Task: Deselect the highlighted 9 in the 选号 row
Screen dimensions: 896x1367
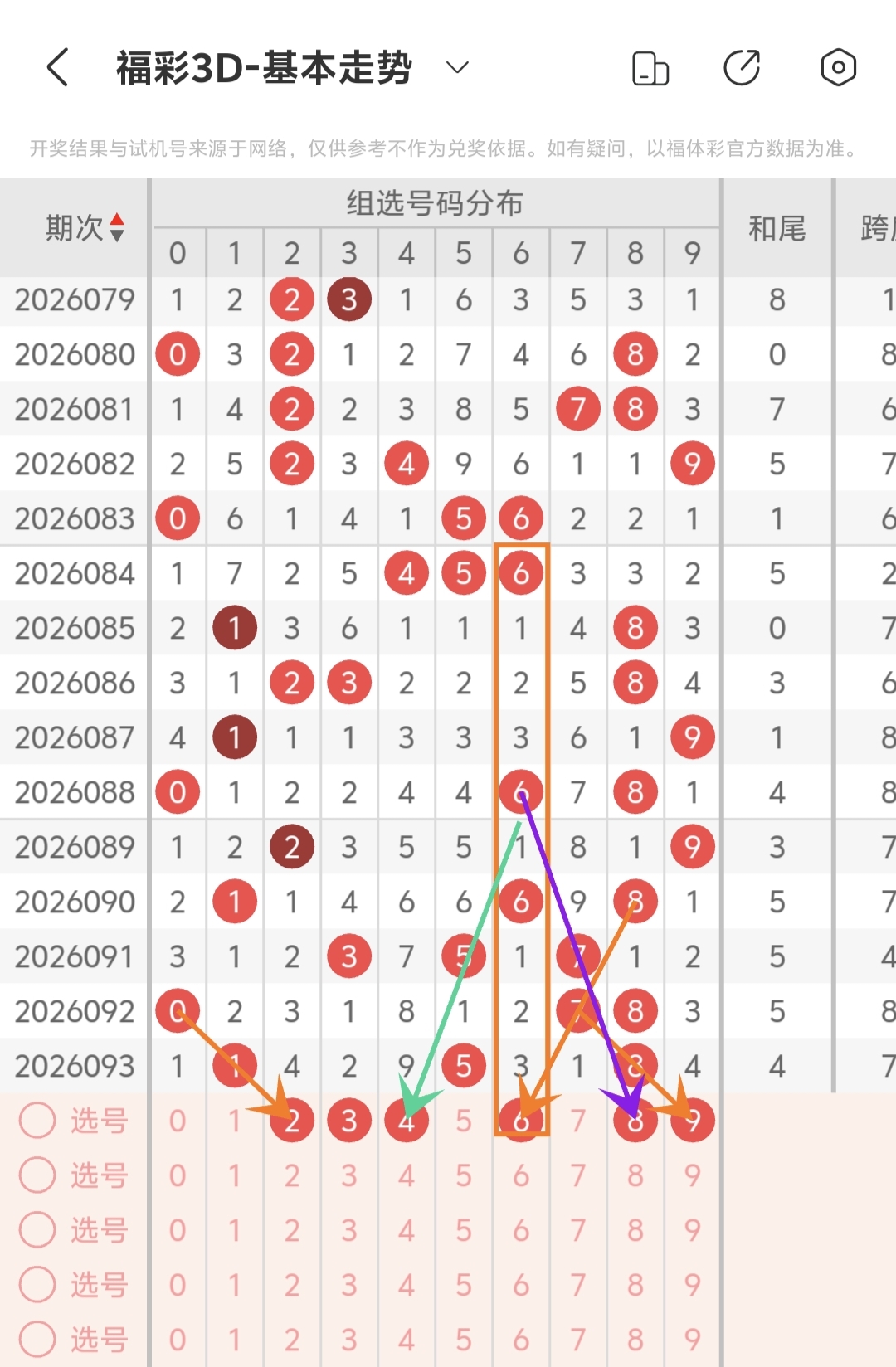Action: (693, 1121)
